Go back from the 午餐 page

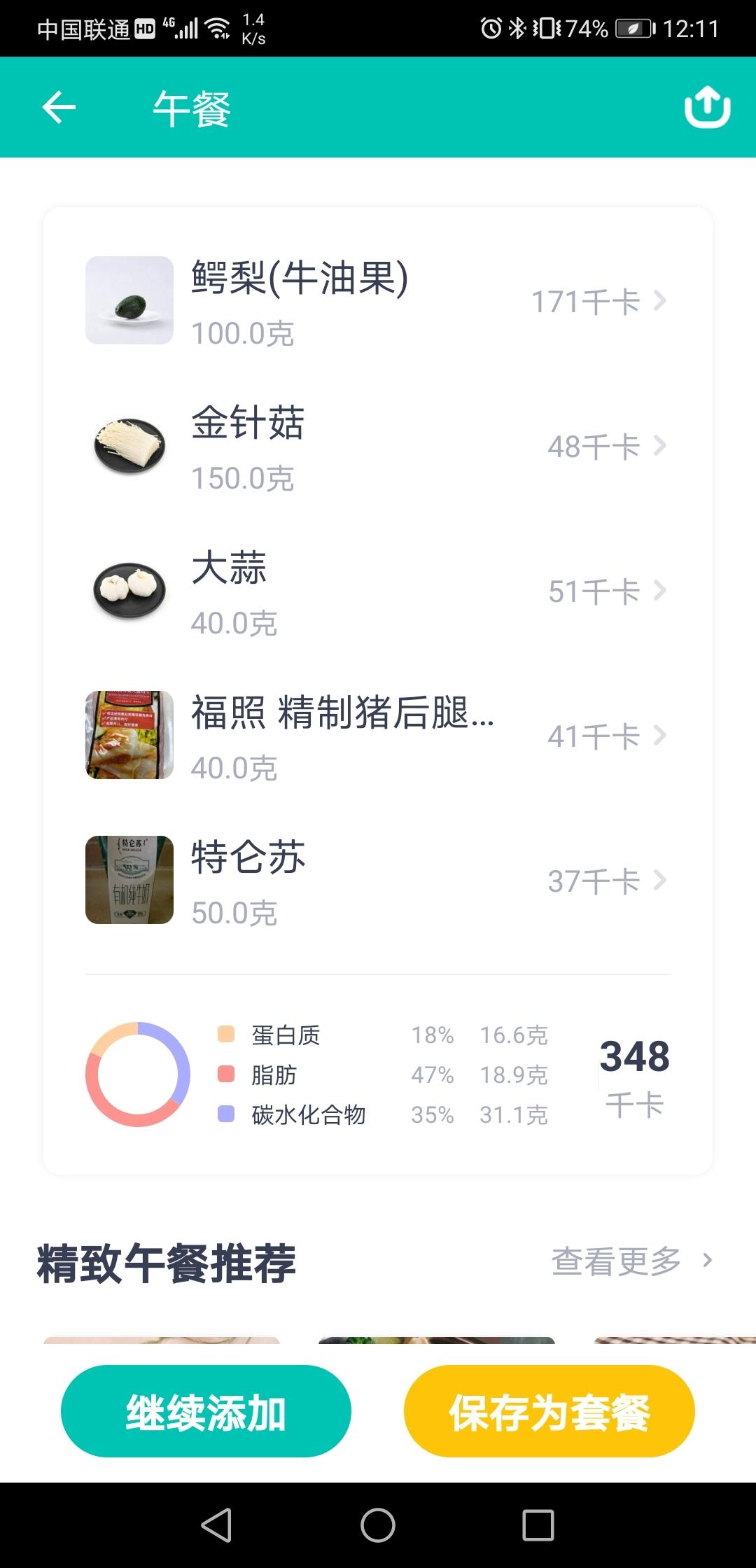[59, 108]
